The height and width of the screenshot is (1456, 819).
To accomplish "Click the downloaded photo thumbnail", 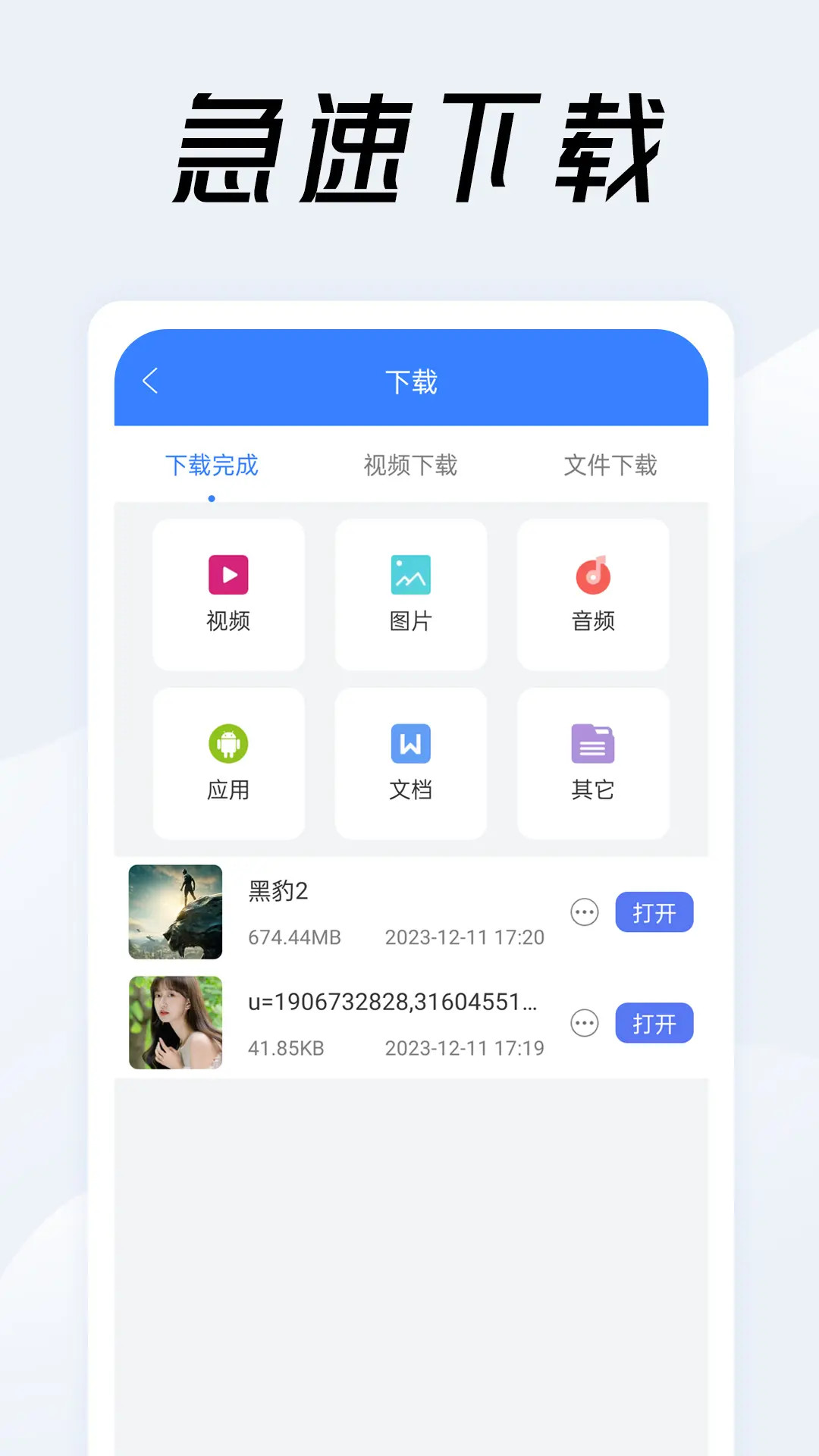I will click(174, 1022).
